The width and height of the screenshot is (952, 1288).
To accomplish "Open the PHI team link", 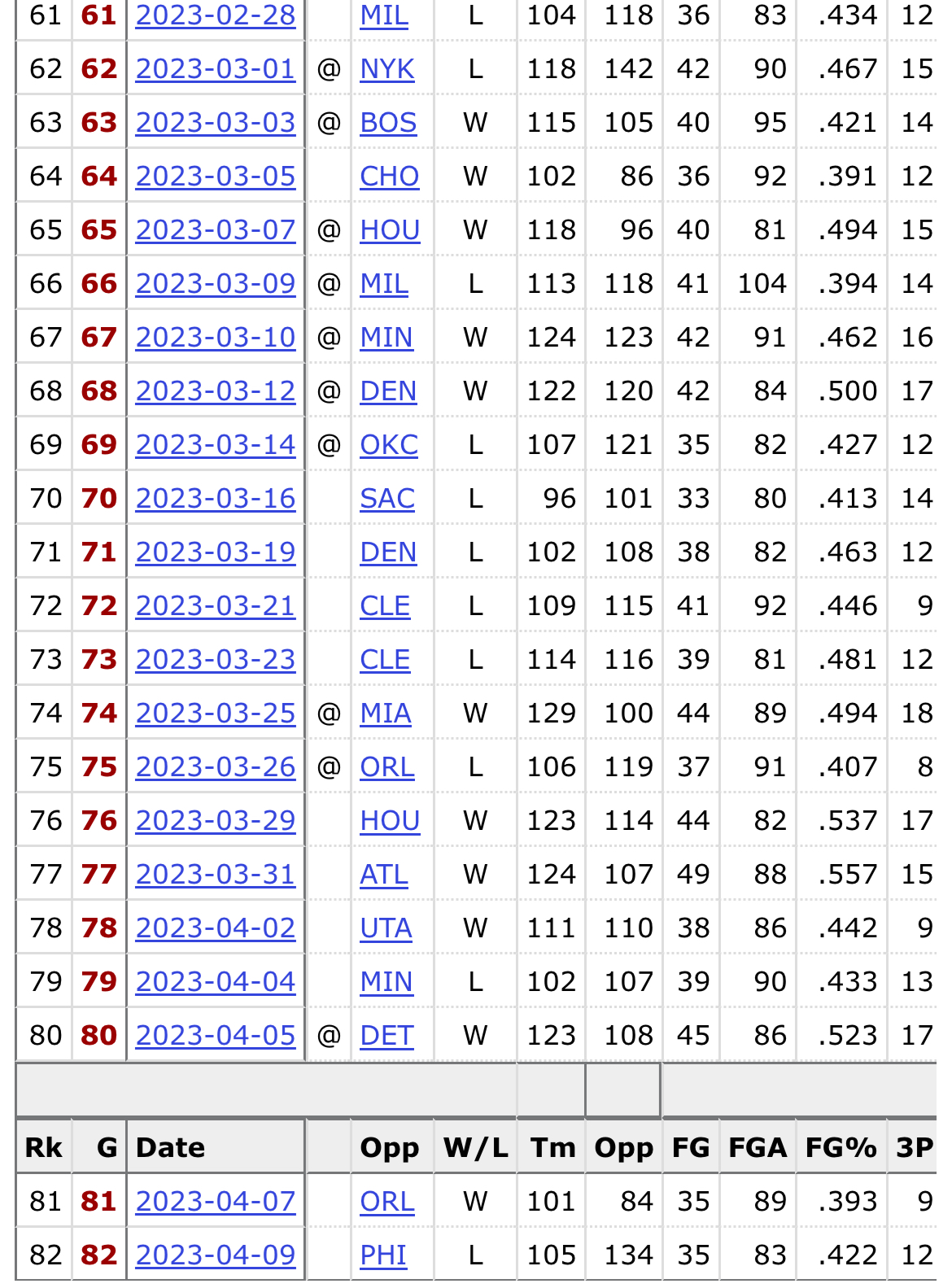I will tap(383, 1255).
